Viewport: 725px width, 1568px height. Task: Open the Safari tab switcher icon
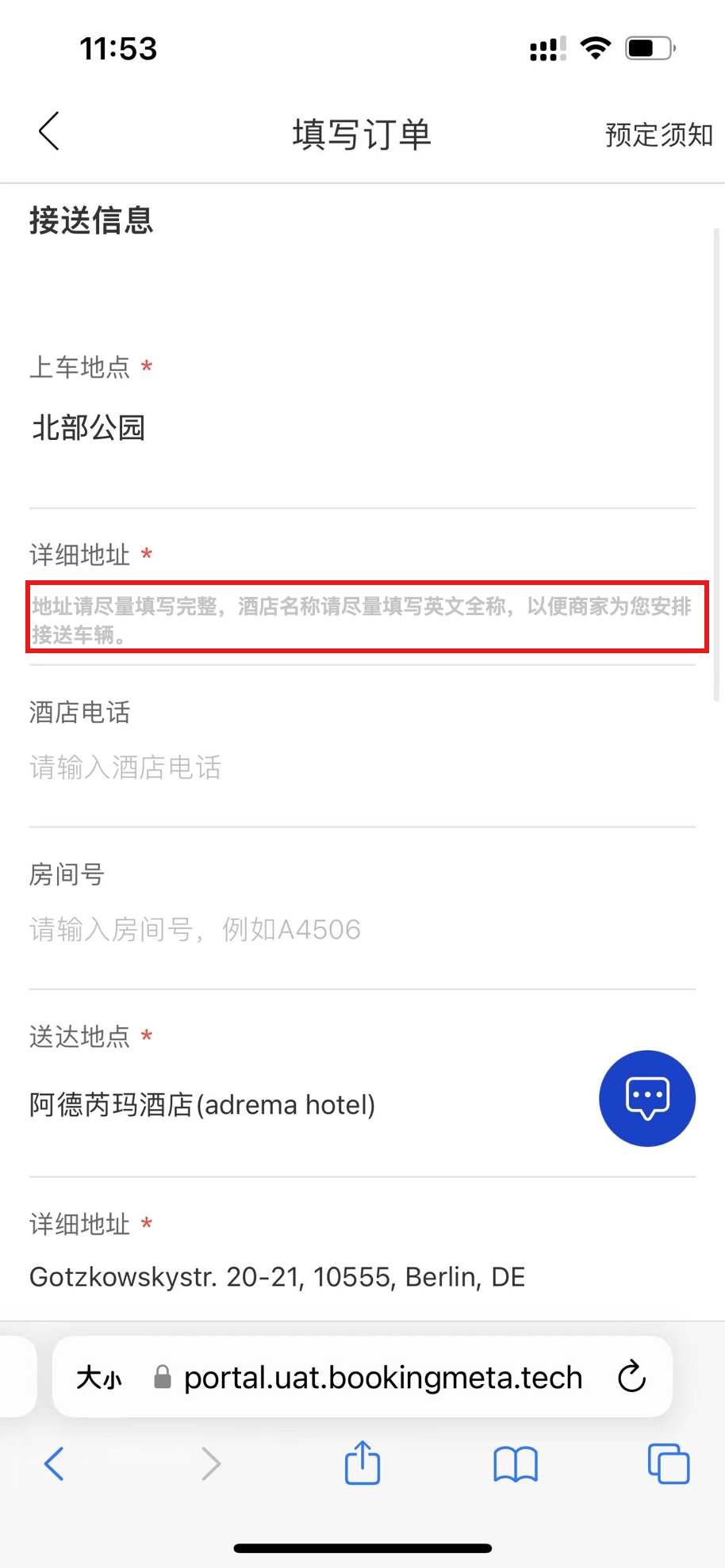[x=669, y=1464]
